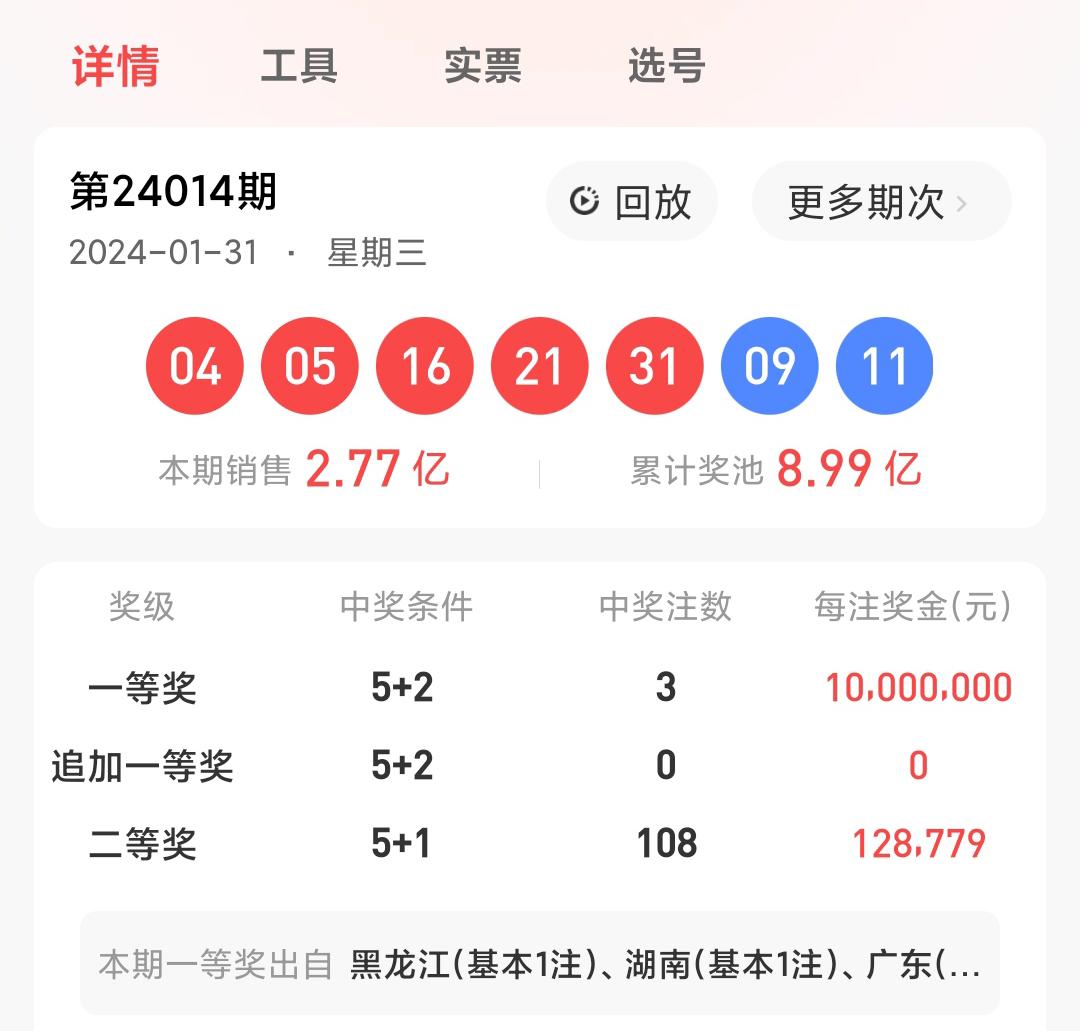Switch to the 详情 tab
The height and width of the screenshot is (1031, 1080).
click(115, 66)
